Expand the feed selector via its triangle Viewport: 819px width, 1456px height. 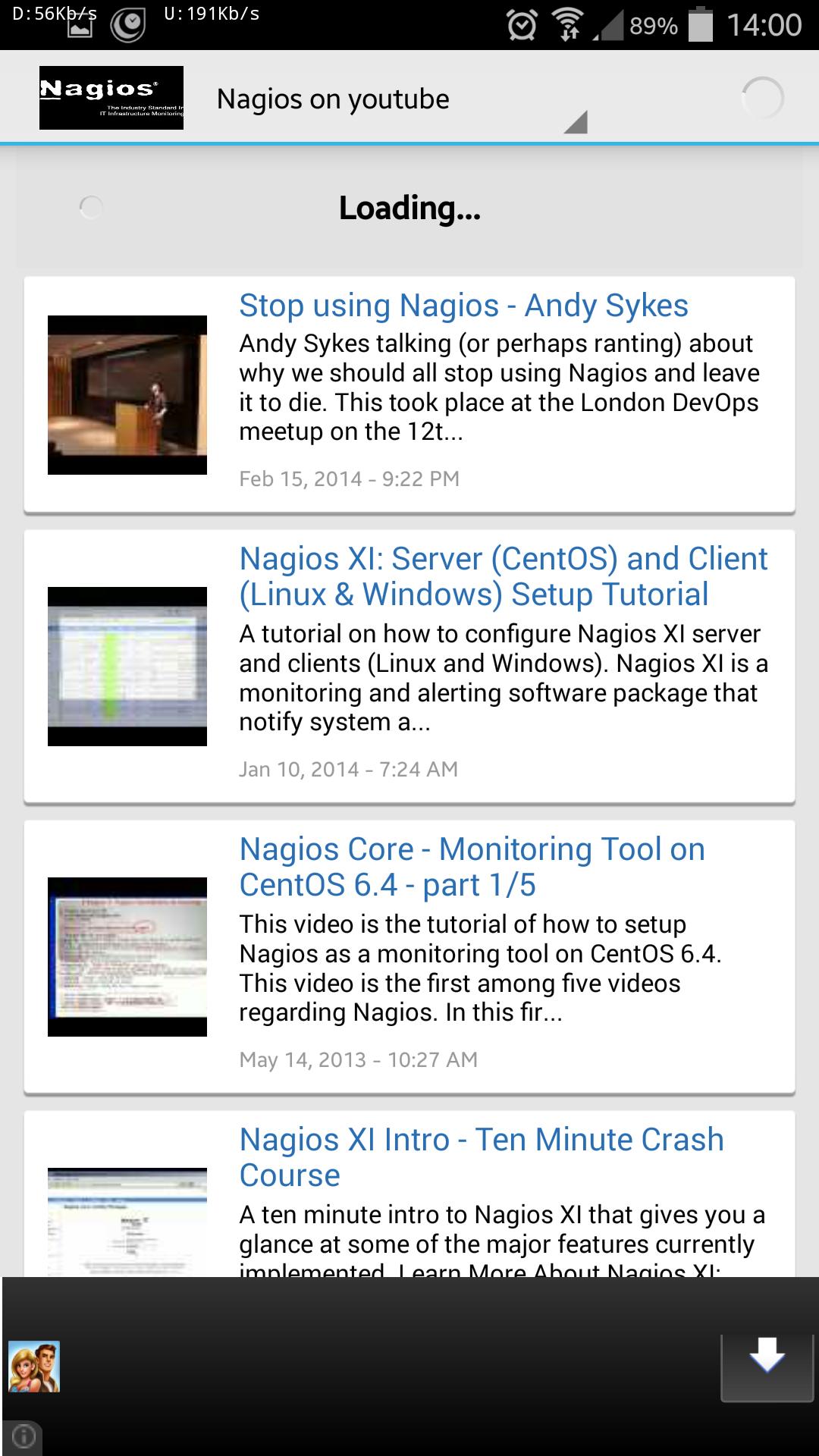click(x=577, y=121)
